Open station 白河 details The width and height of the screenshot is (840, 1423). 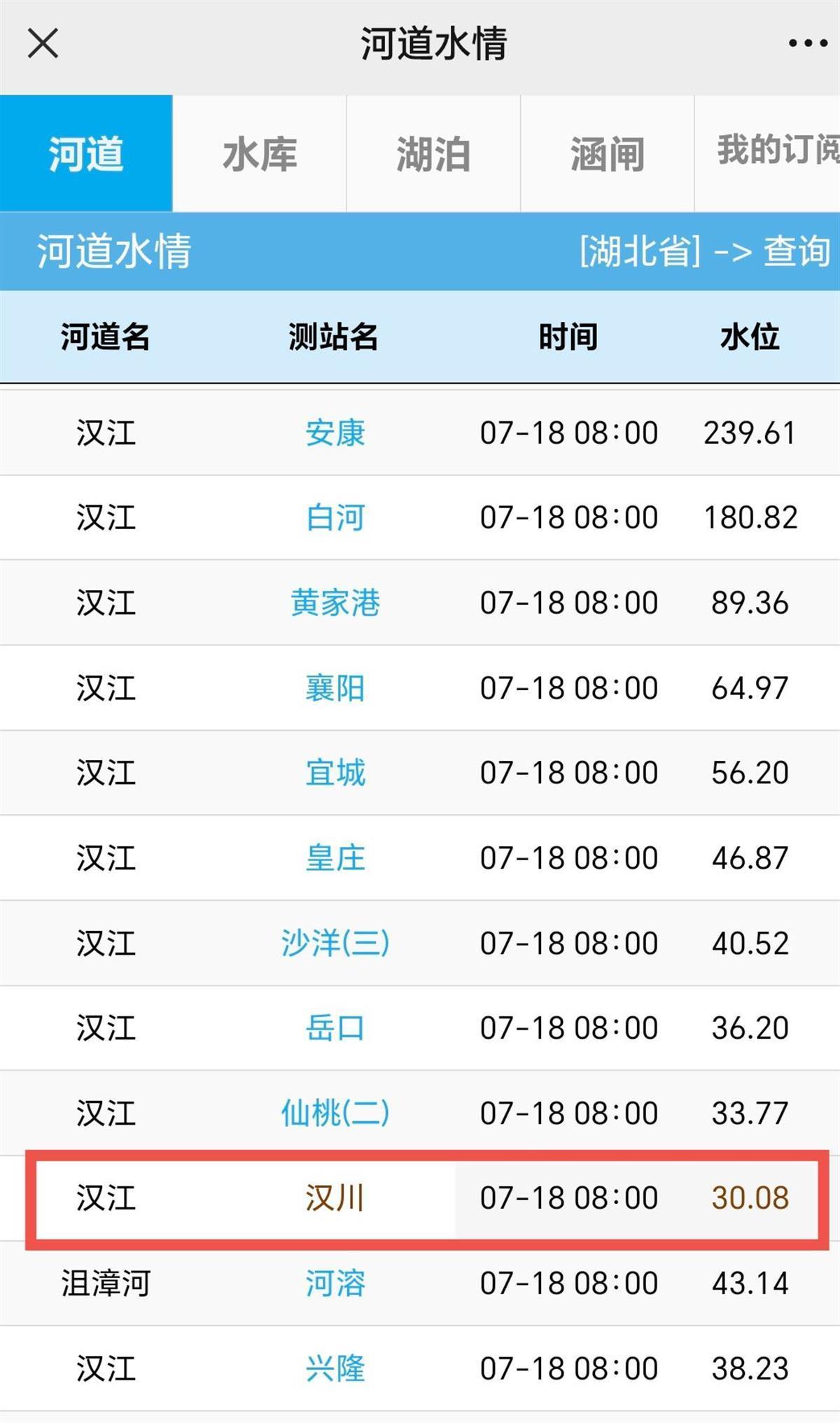click(335, 518)
